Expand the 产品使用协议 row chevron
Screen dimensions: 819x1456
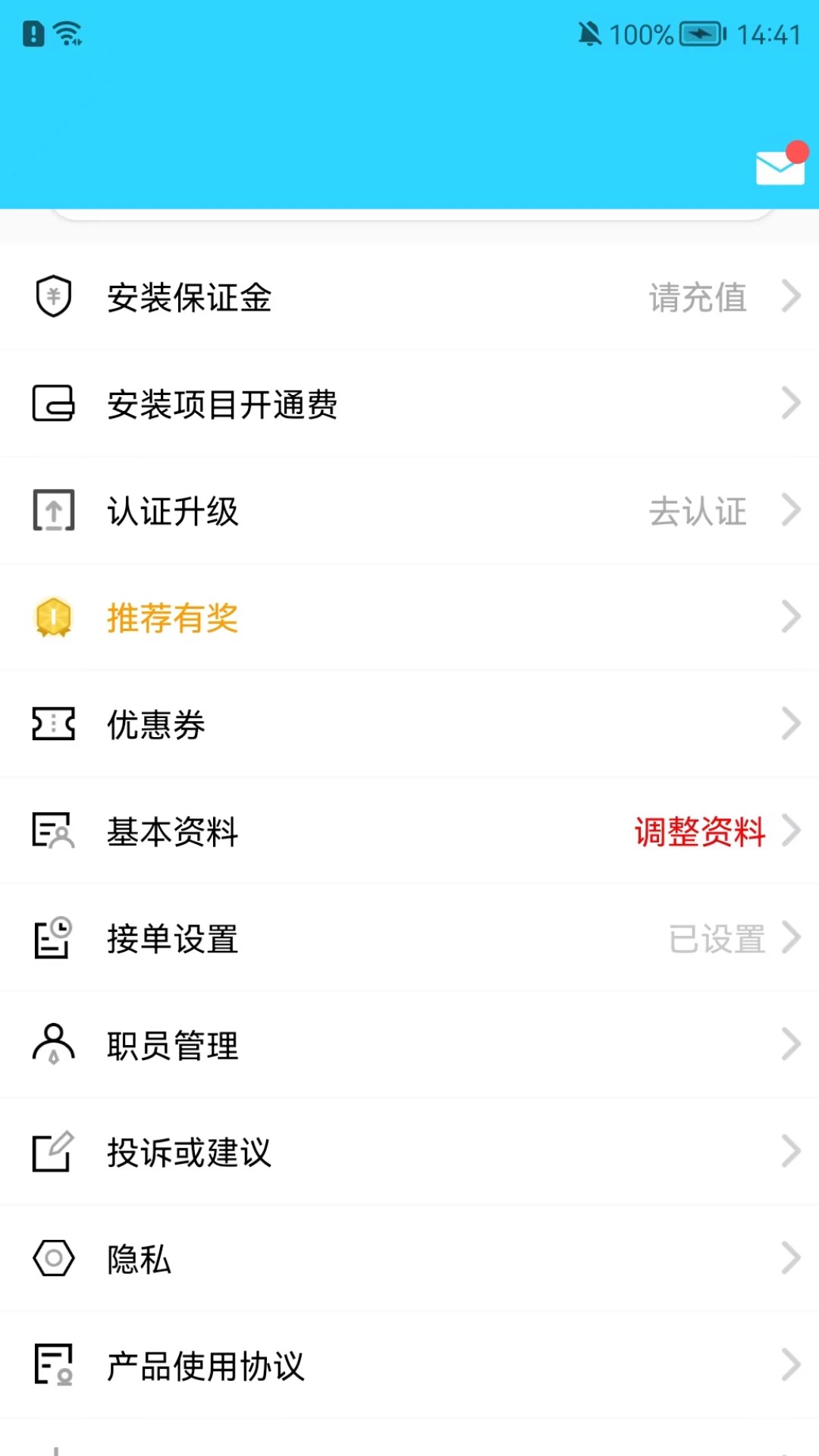(790, 1367)
